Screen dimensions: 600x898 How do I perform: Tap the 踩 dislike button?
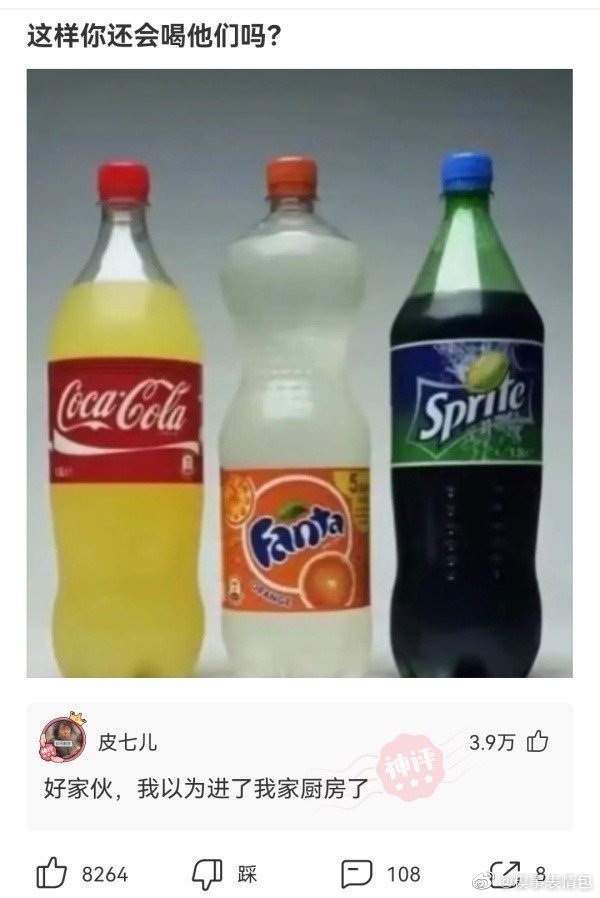click(207, 873)
